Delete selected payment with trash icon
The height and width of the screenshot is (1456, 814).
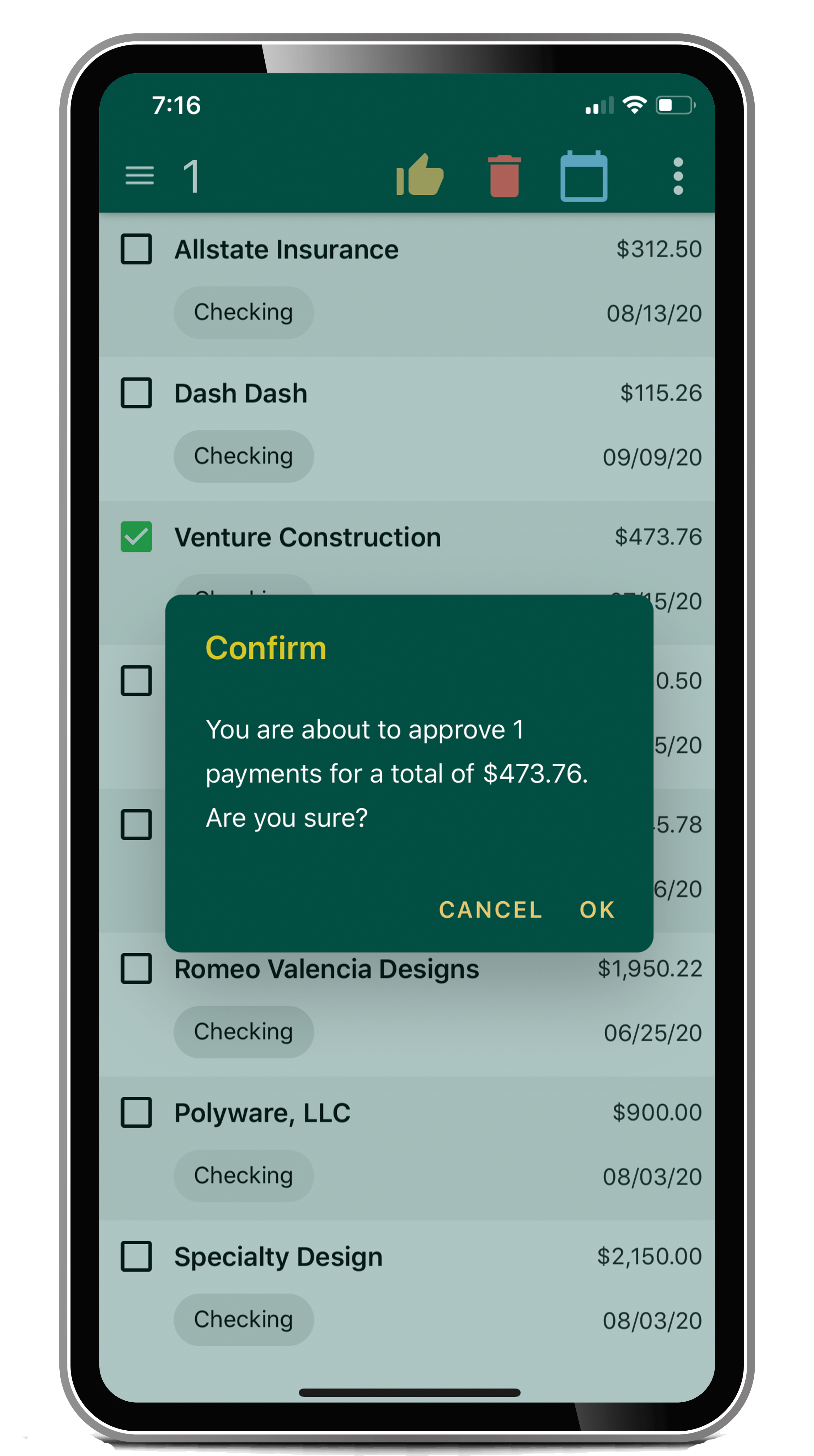click(x=503, y=176)
